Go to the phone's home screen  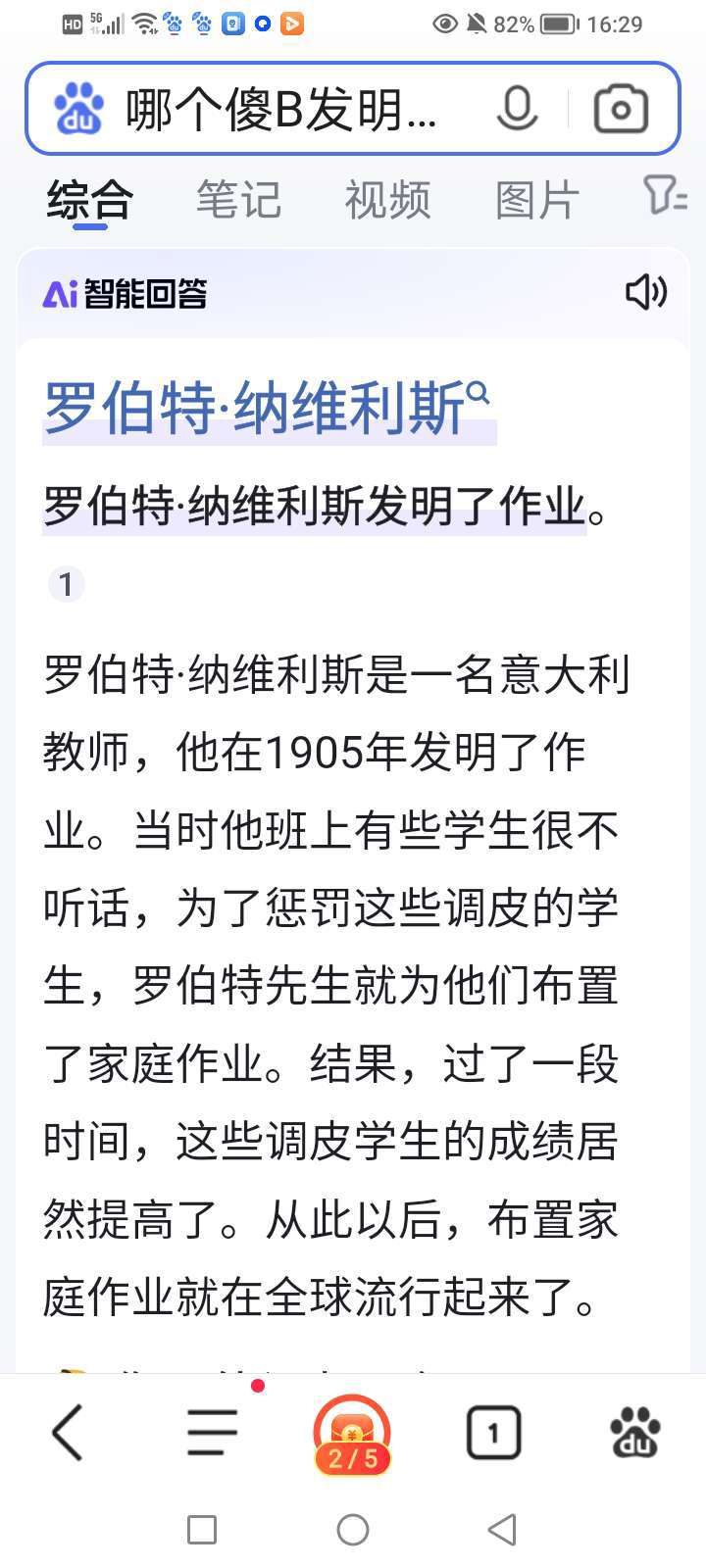tap(353, 1530)
